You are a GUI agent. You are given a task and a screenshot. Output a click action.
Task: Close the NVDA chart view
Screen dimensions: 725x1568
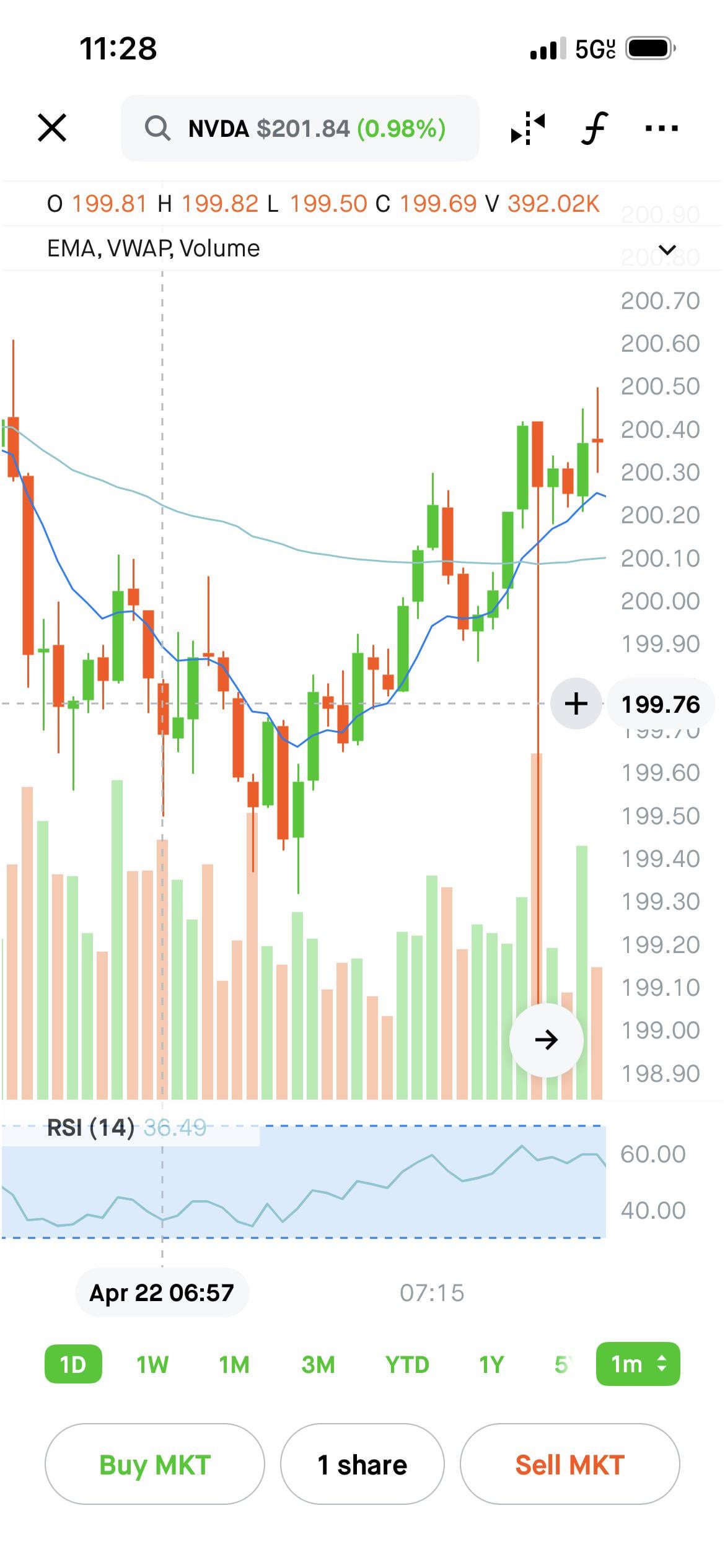pyautogui.click(x=52, y=128)
